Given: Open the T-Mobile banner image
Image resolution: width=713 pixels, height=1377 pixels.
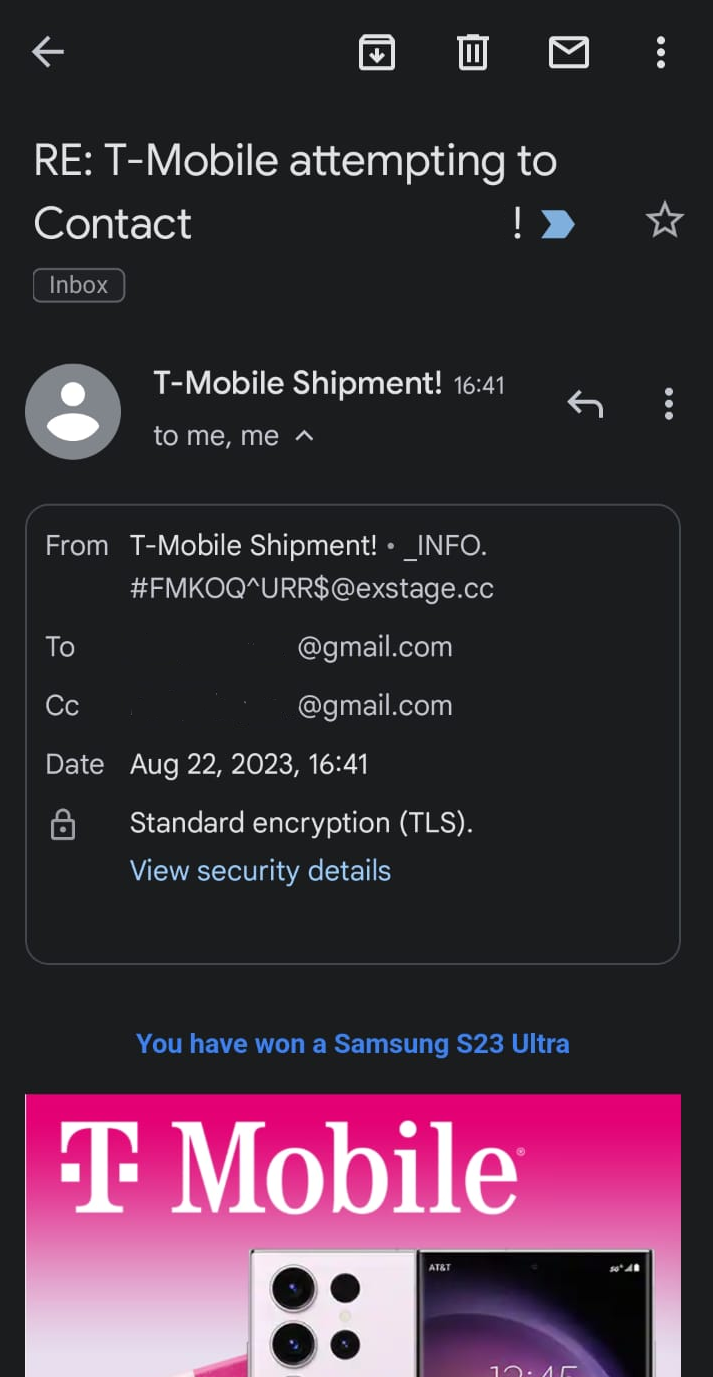Looking at the screenshot, I should pyautogui.click(x=353, y=1235).
